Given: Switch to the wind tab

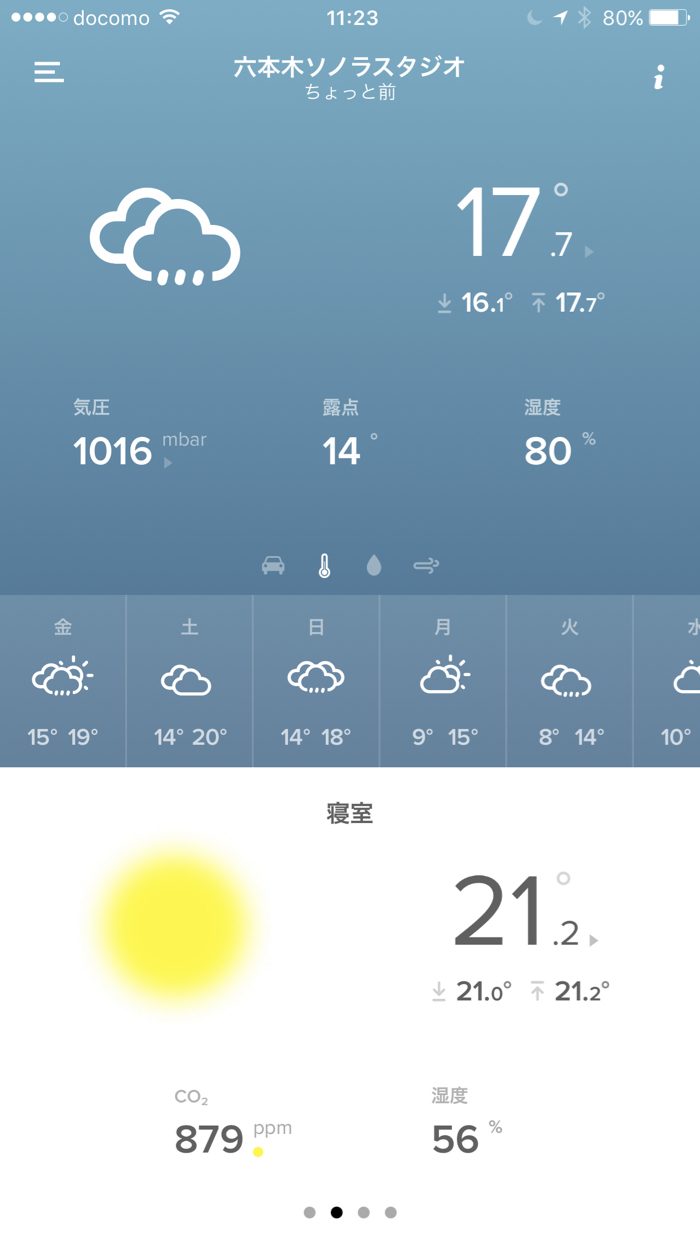Looking at the screenshot, I should 426,566.
